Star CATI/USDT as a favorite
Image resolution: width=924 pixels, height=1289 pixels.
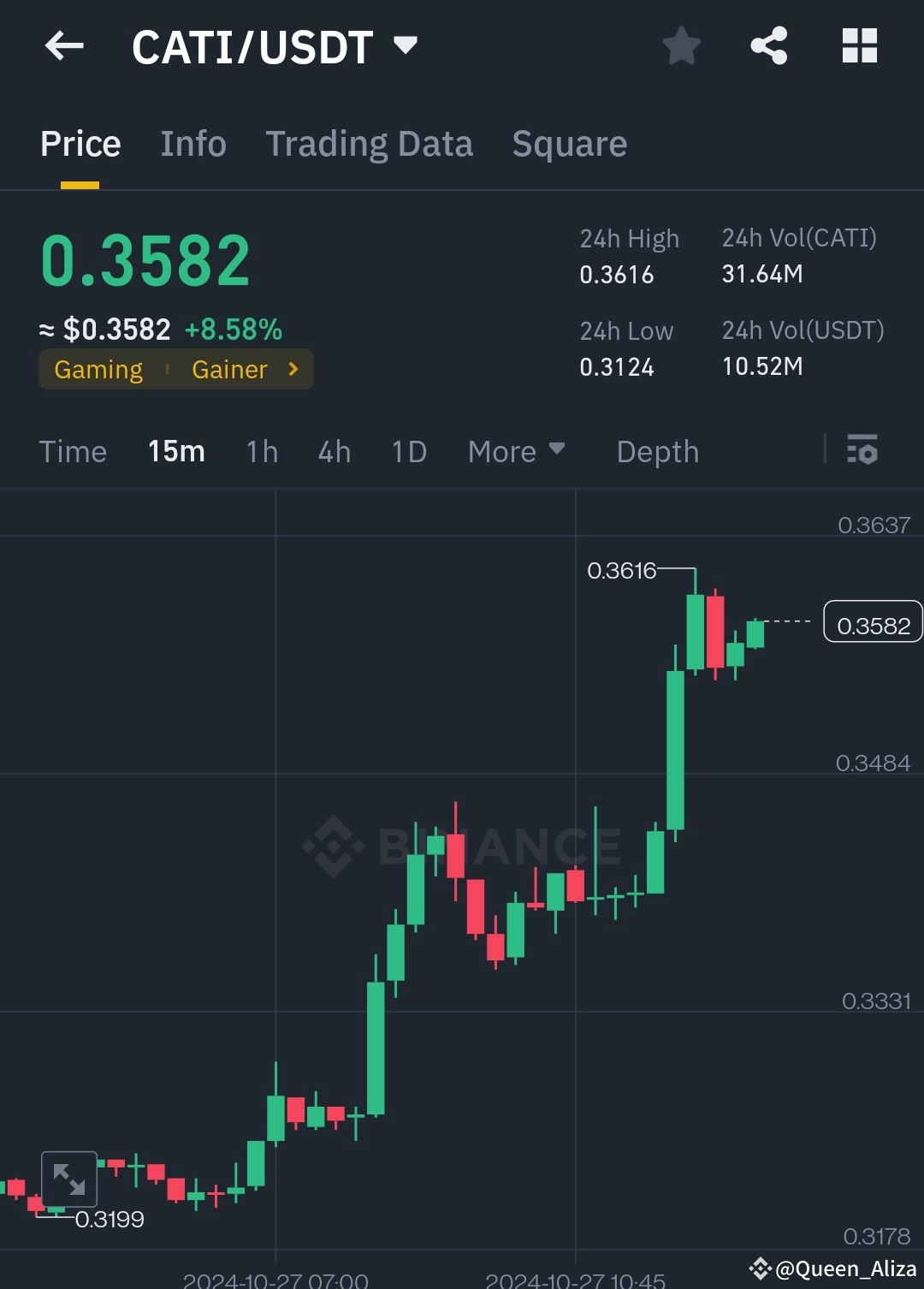682,46
